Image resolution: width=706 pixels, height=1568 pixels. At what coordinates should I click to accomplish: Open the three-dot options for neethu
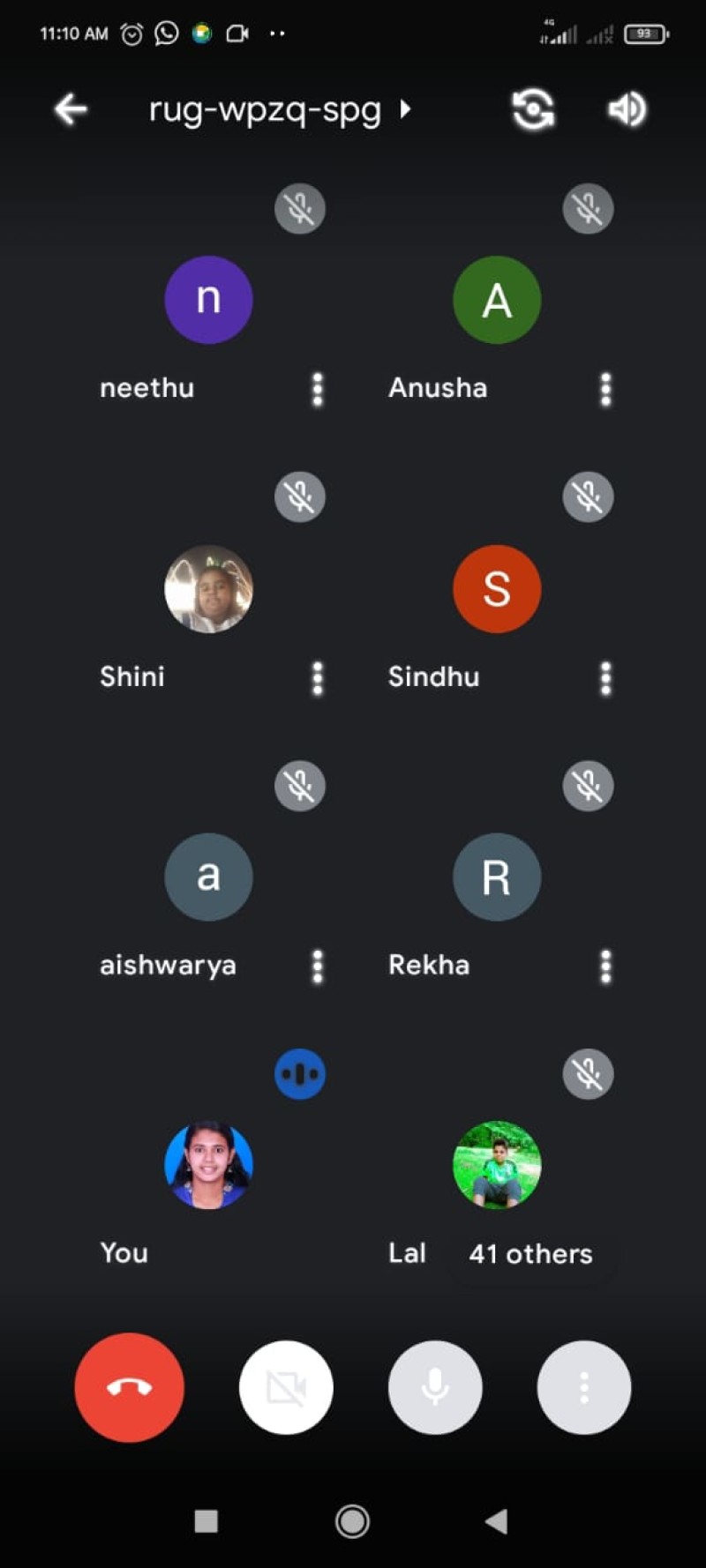coord(318,389)
